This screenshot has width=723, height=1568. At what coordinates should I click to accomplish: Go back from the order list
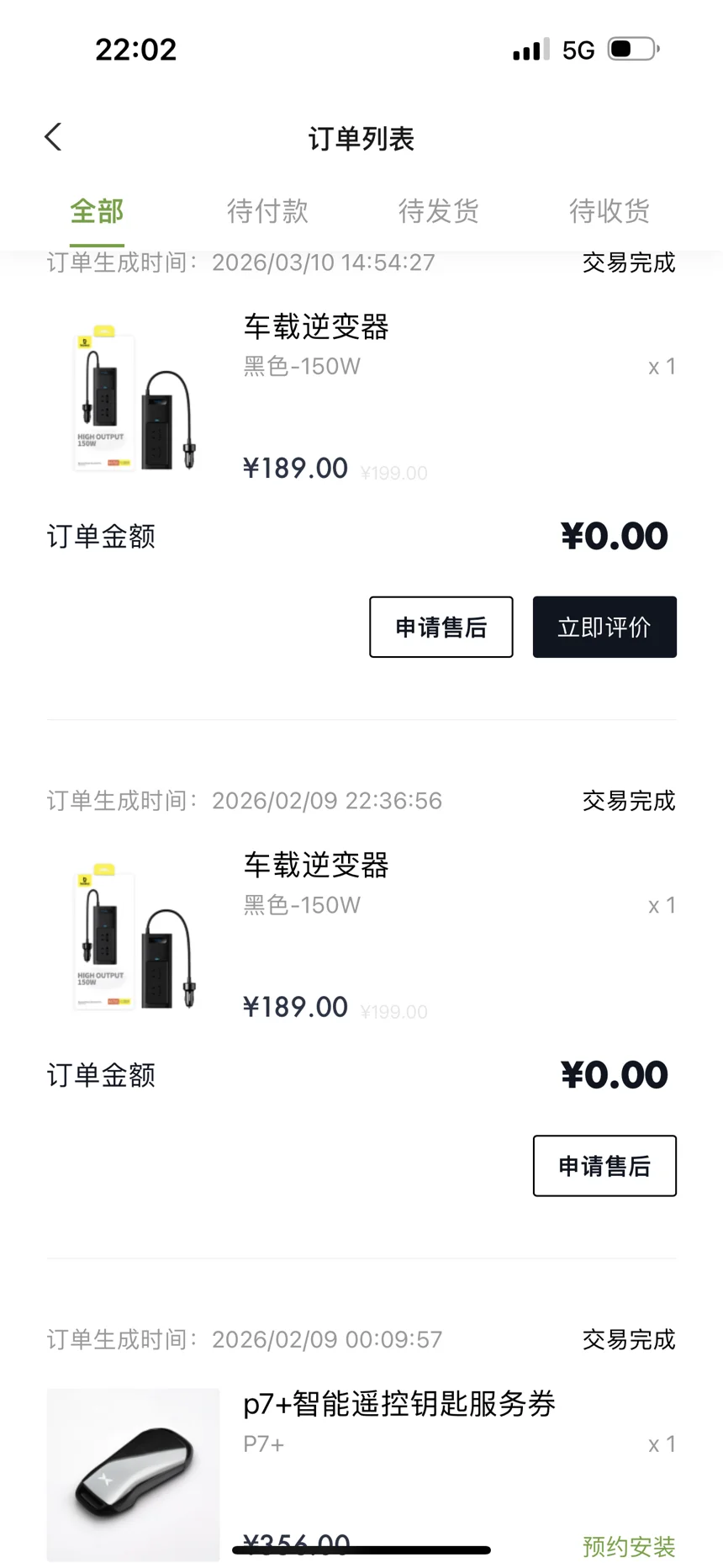[x=53, y=137]
